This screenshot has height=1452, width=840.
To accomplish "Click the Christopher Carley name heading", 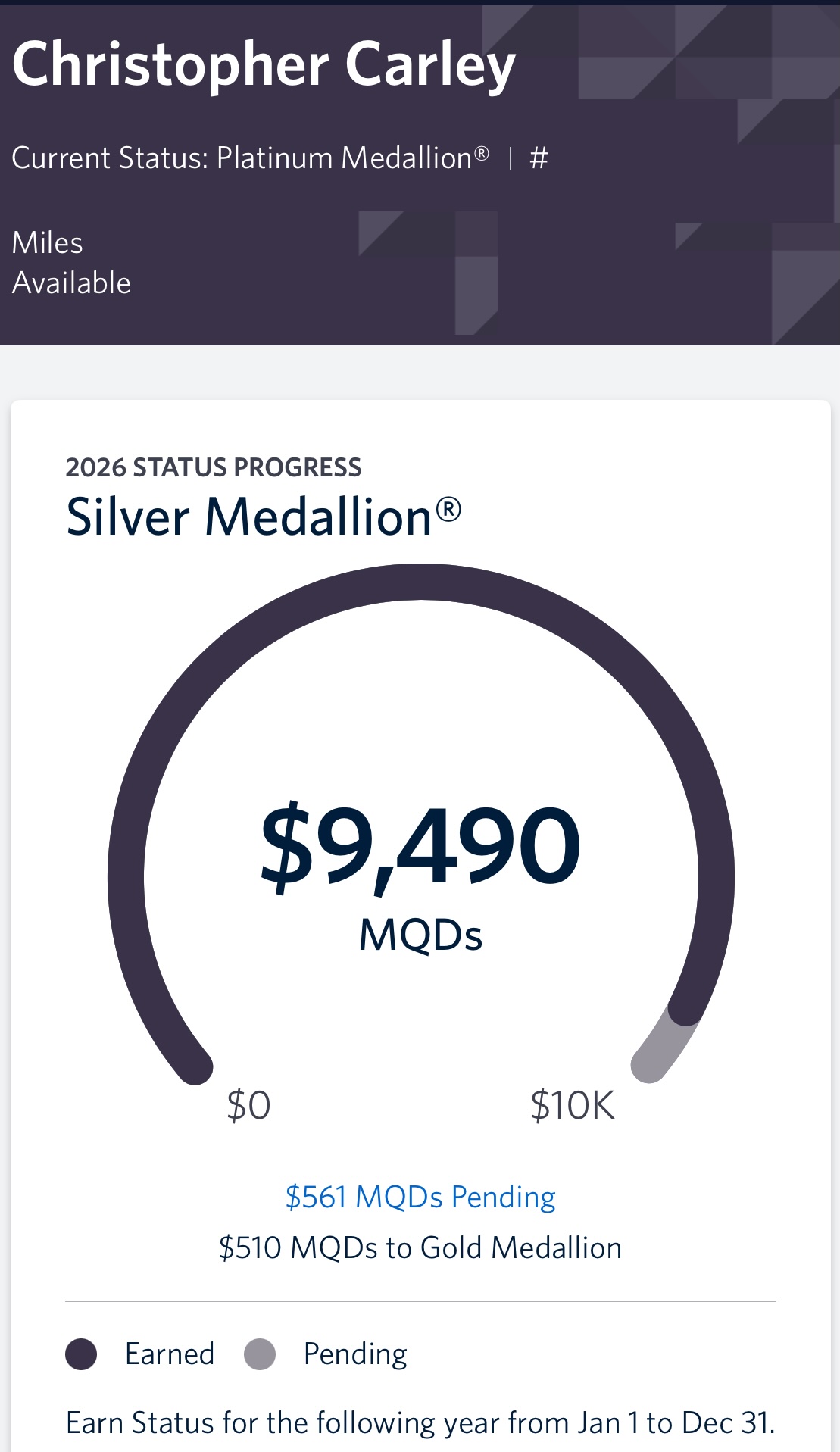I will click(x=264, y=64).
